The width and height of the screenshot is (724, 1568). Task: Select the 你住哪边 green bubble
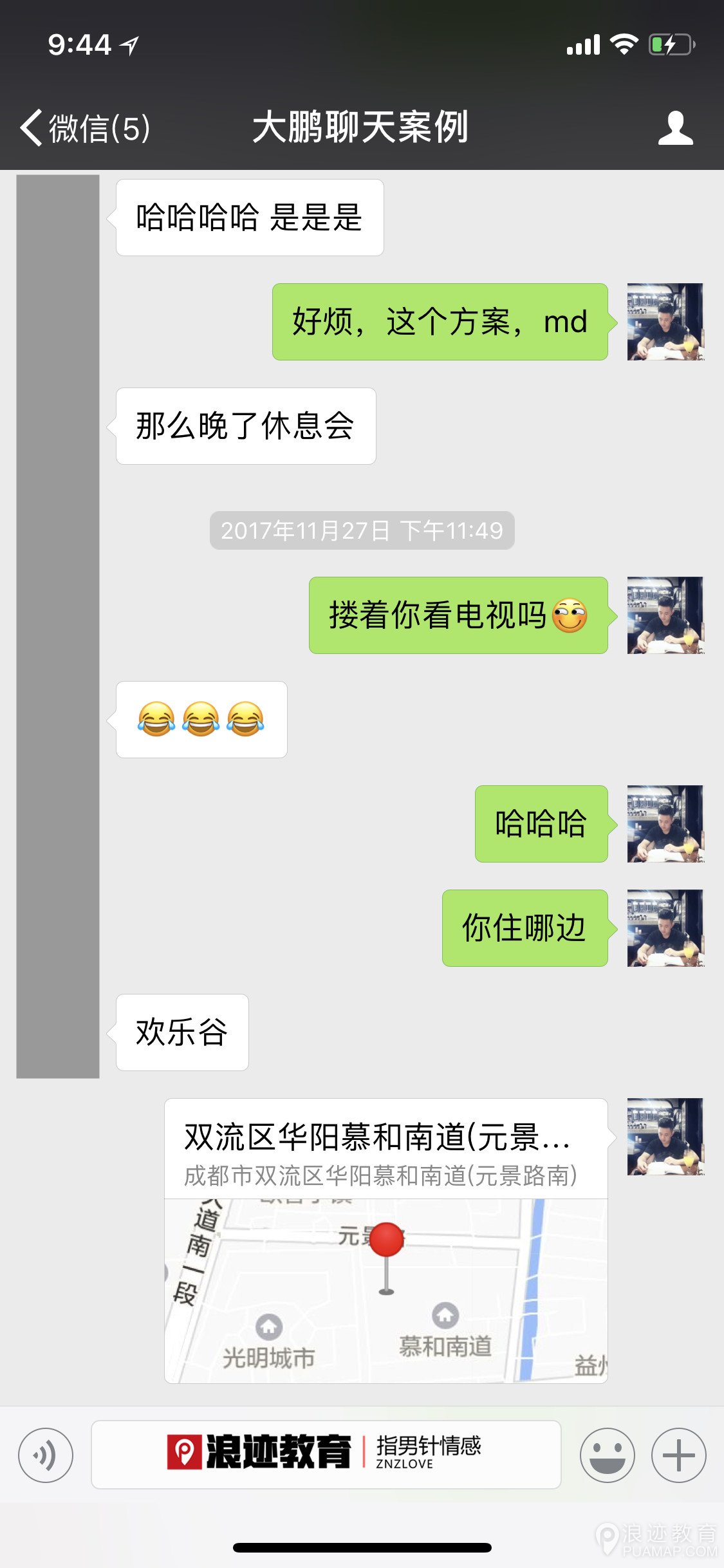[x=524, y=929]
